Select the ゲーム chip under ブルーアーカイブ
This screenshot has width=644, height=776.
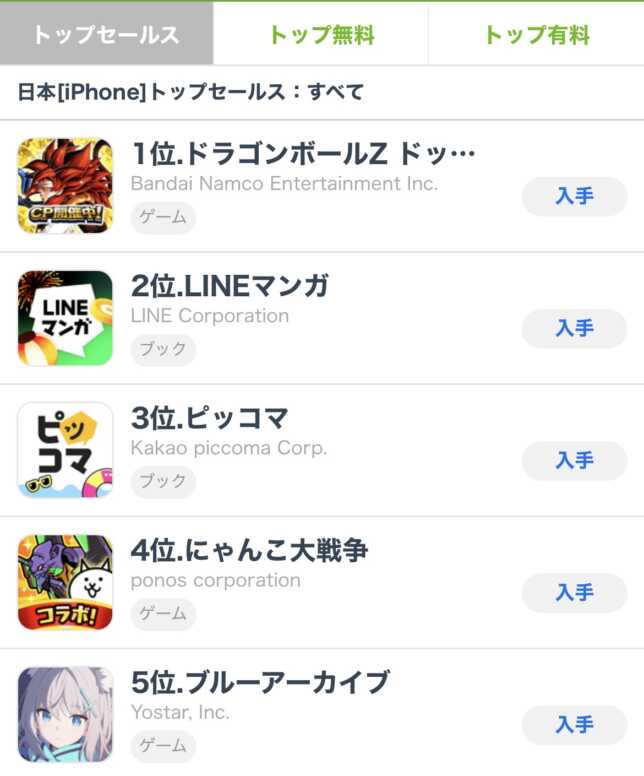click(163, 746)
